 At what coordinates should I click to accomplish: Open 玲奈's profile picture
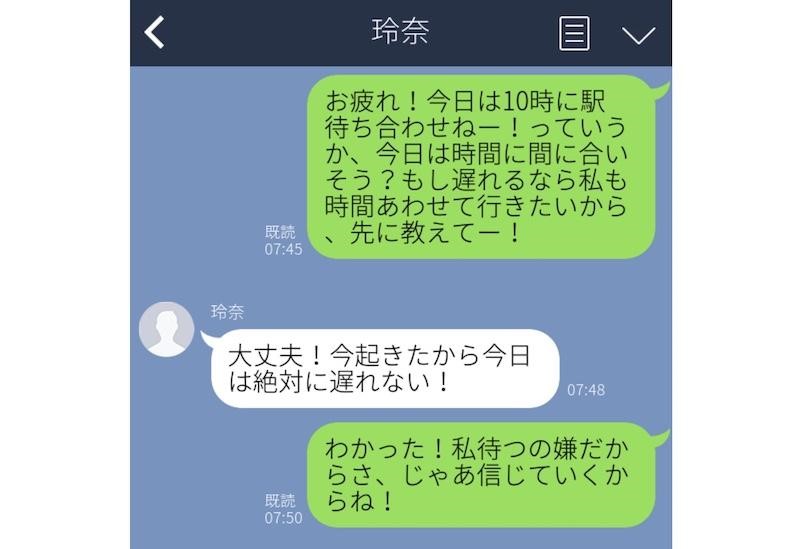pyautogui.click(x=165, y=328)
